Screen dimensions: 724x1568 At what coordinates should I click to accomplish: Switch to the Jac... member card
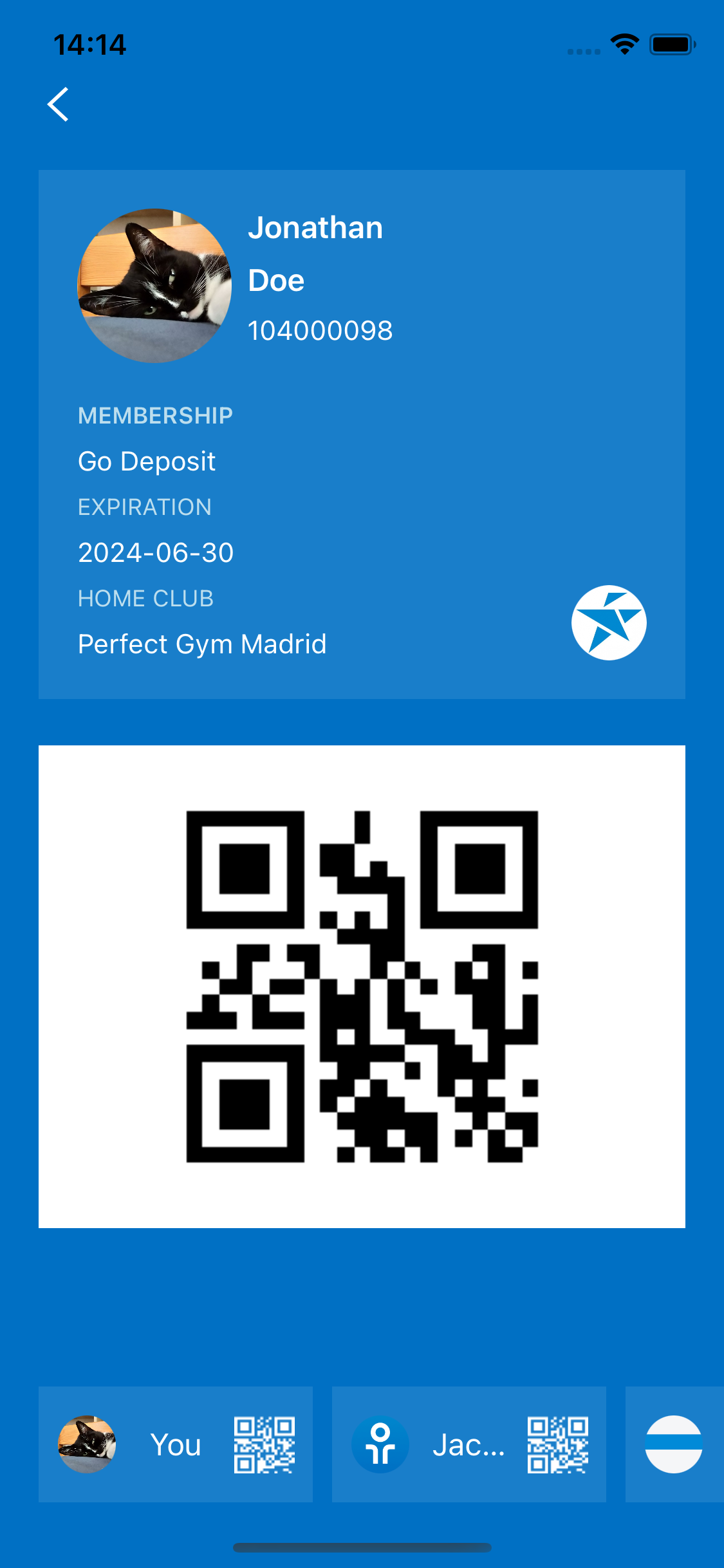(x=469, y=1444)
